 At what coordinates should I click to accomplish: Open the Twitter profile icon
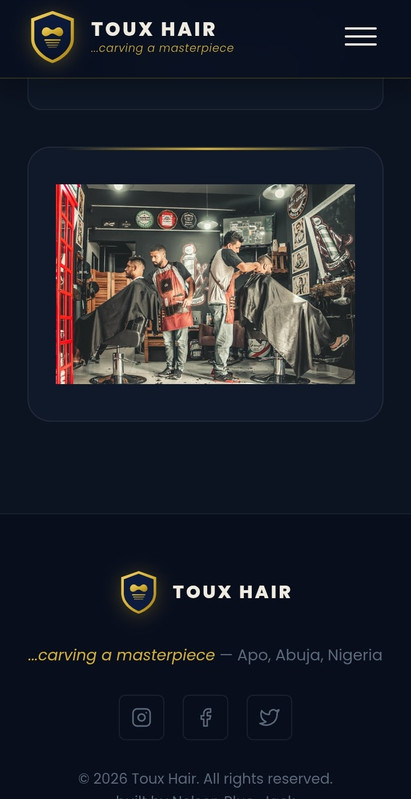269,717
